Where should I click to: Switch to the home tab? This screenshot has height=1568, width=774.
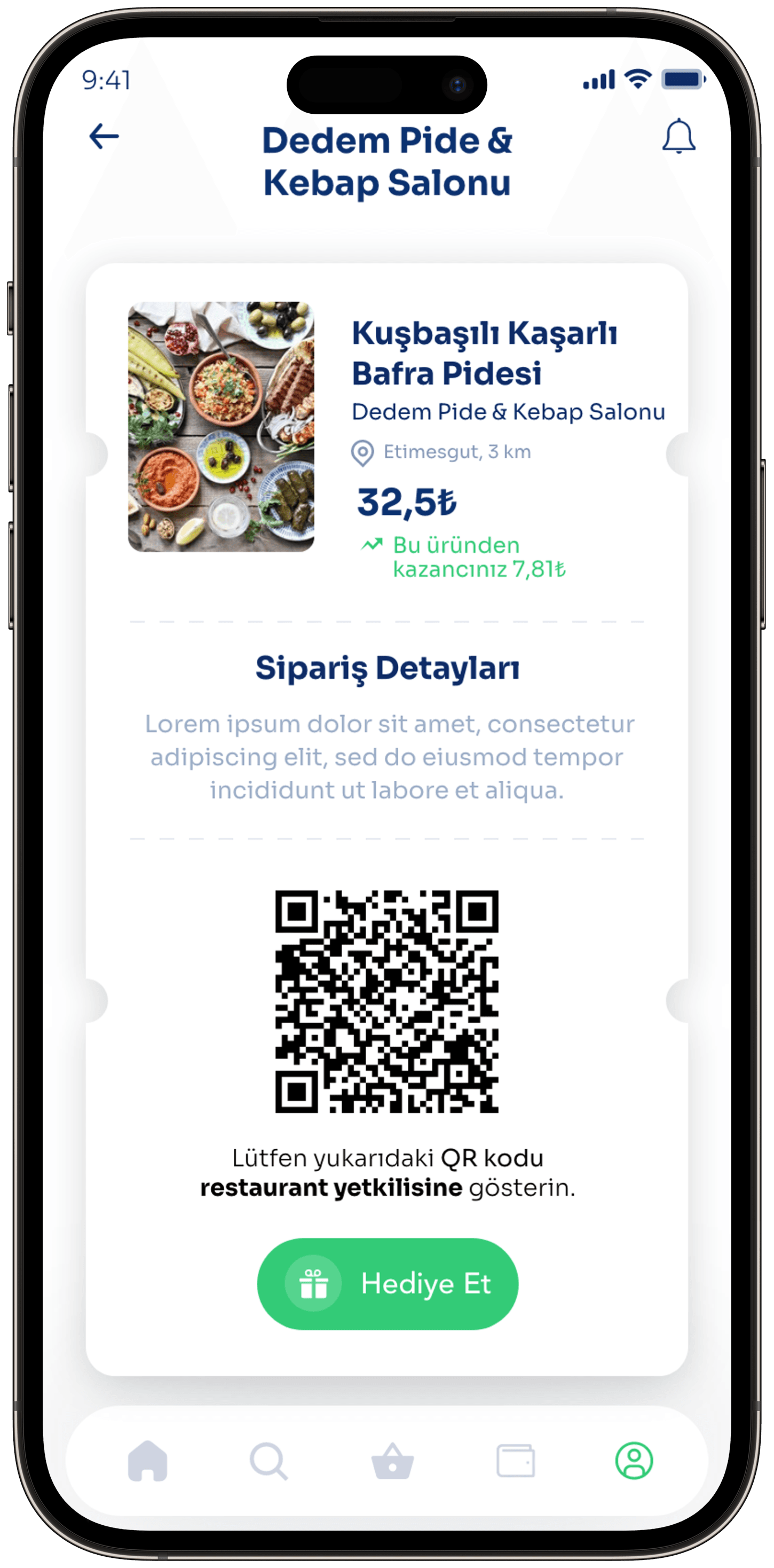coord(148,1460)
